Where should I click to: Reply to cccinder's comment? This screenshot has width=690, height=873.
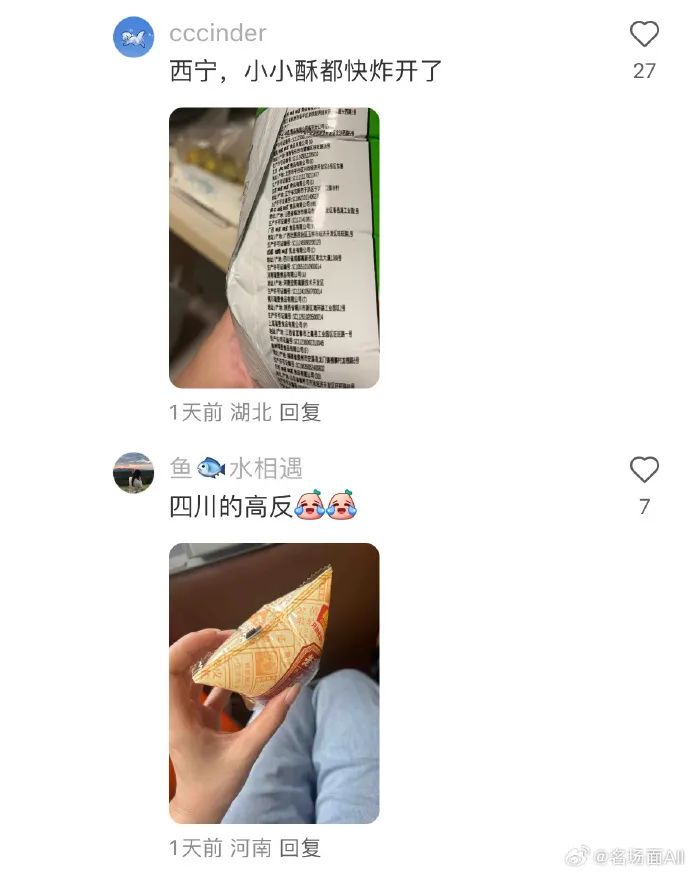300,412
